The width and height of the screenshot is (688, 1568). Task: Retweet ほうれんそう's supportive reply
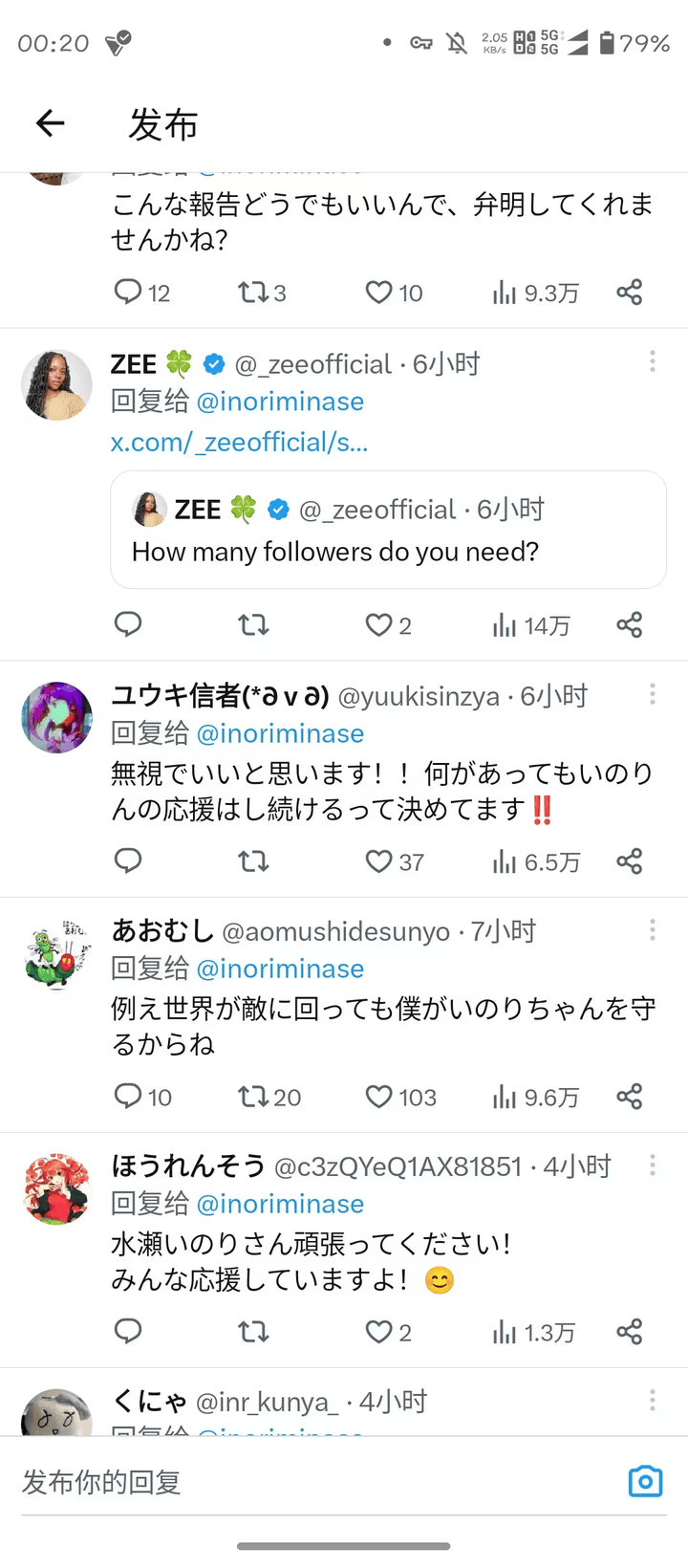252,1331
